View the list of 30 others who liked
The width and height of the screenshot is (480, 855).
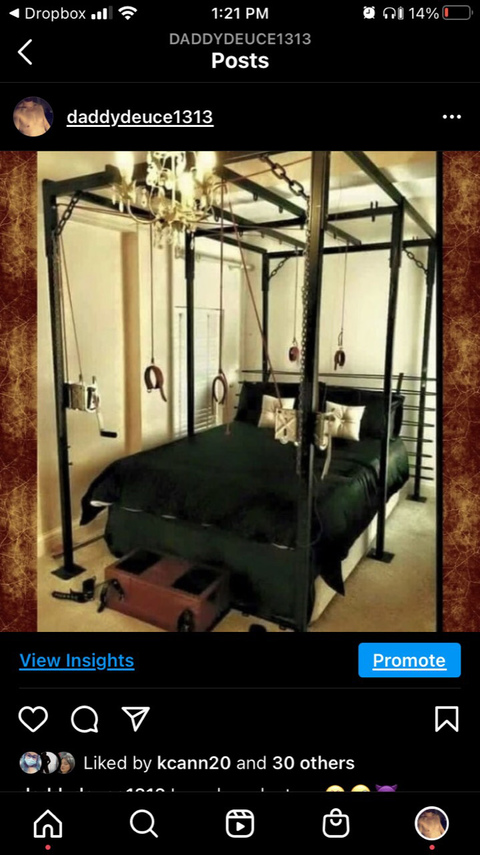pyautogui.click(x=313, y=763)
